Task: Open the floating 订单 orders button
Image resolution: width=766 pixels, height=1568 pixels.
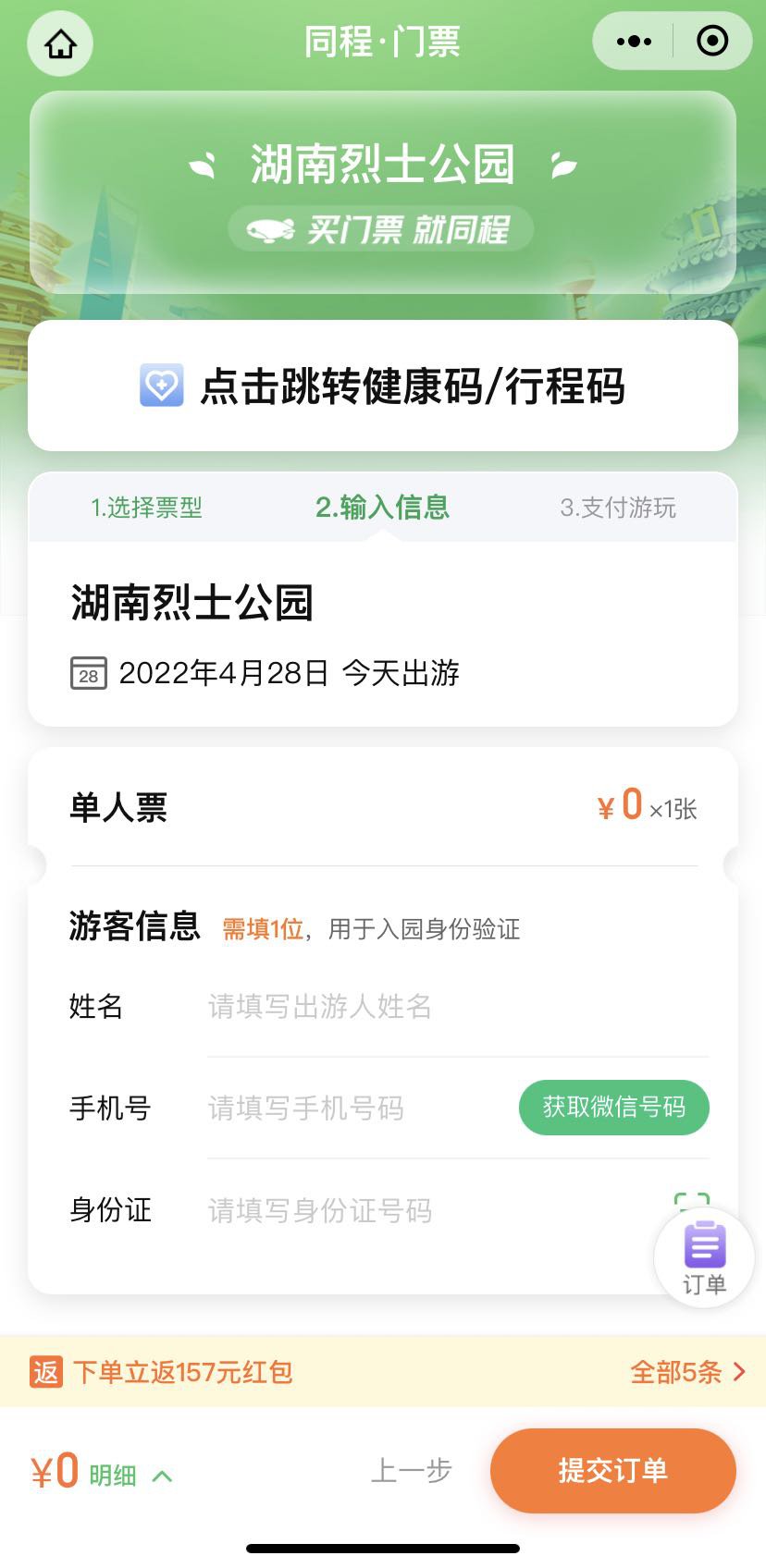Action: click(x=704, y=1257)
